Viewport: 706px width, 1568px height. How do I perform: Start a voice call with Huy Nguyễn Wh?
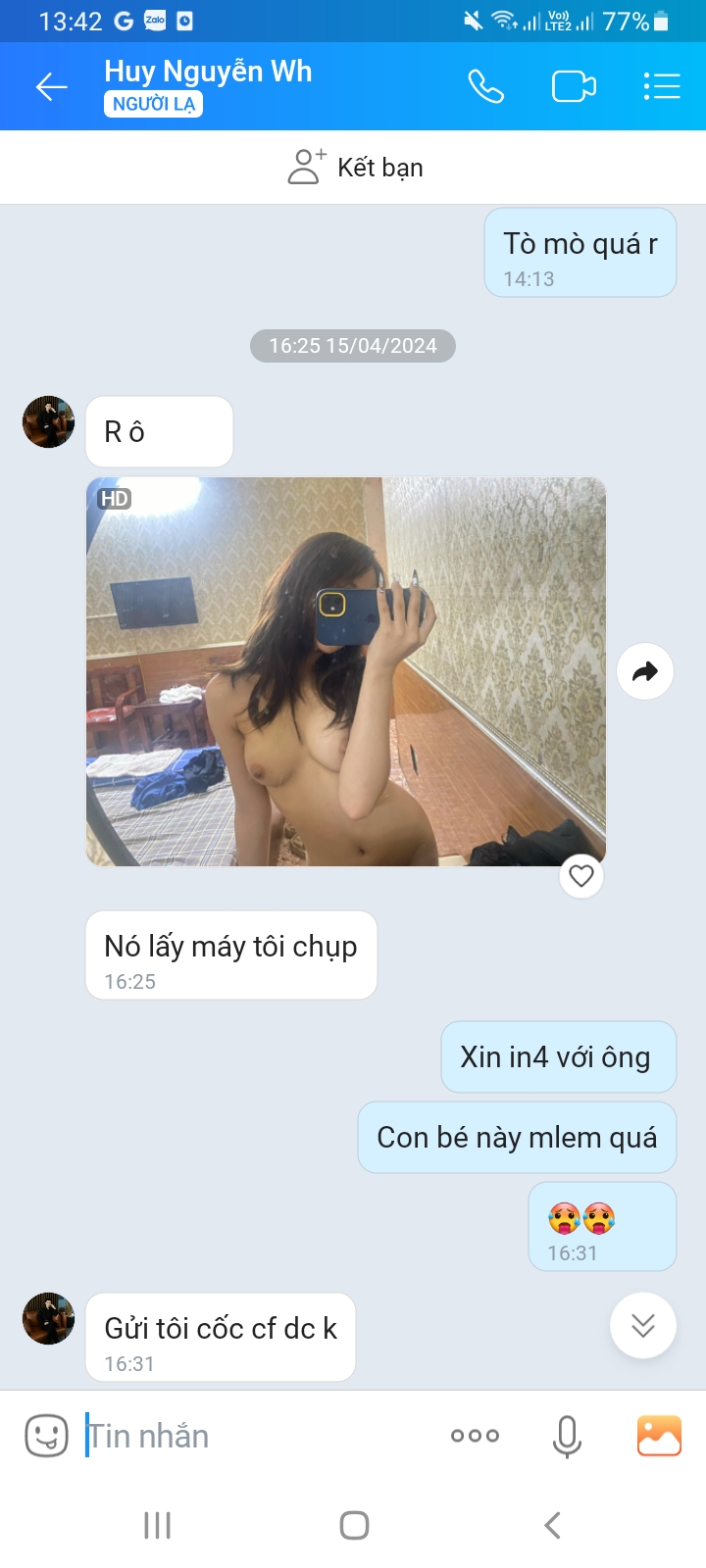[485, 87]
